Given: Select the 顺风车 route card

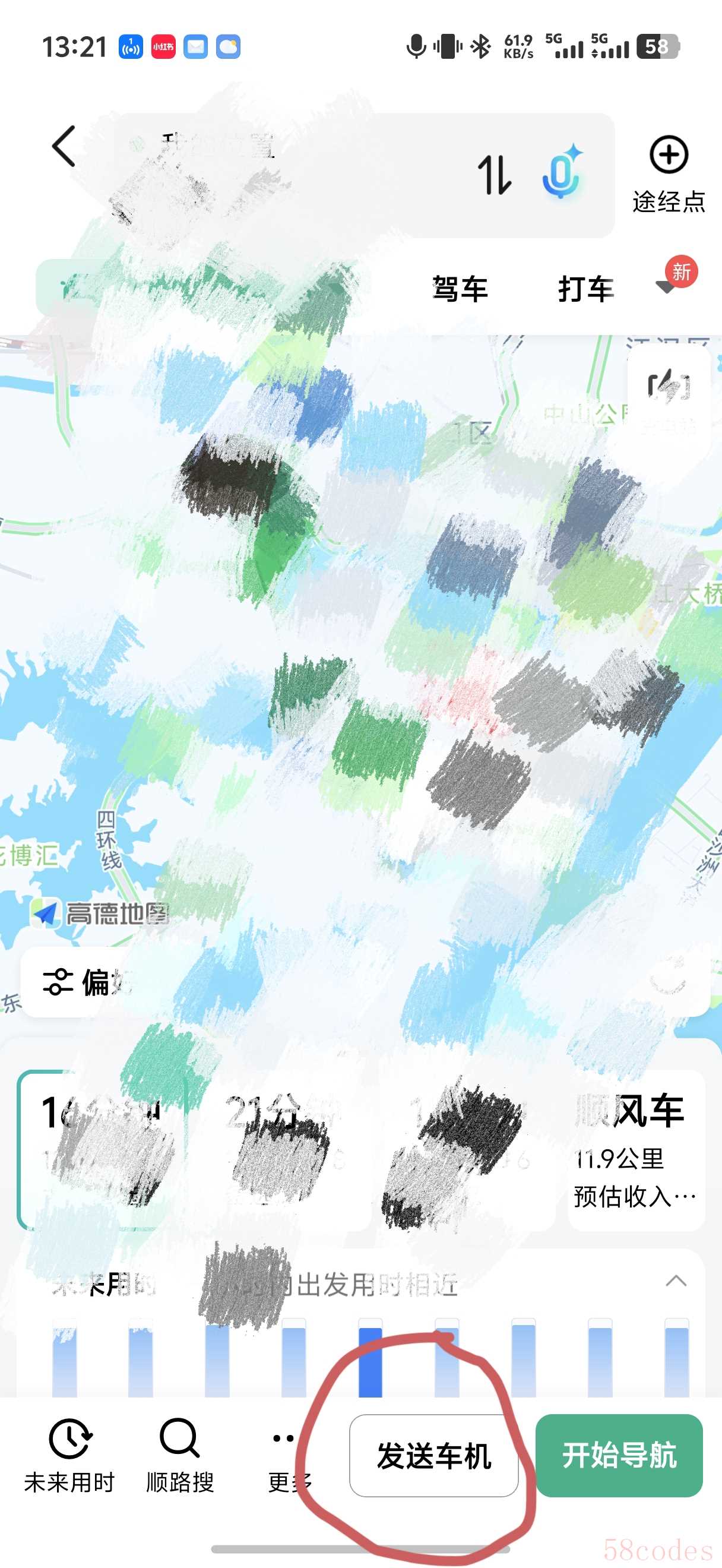Looking at the screenshot, I should 636,1149.
